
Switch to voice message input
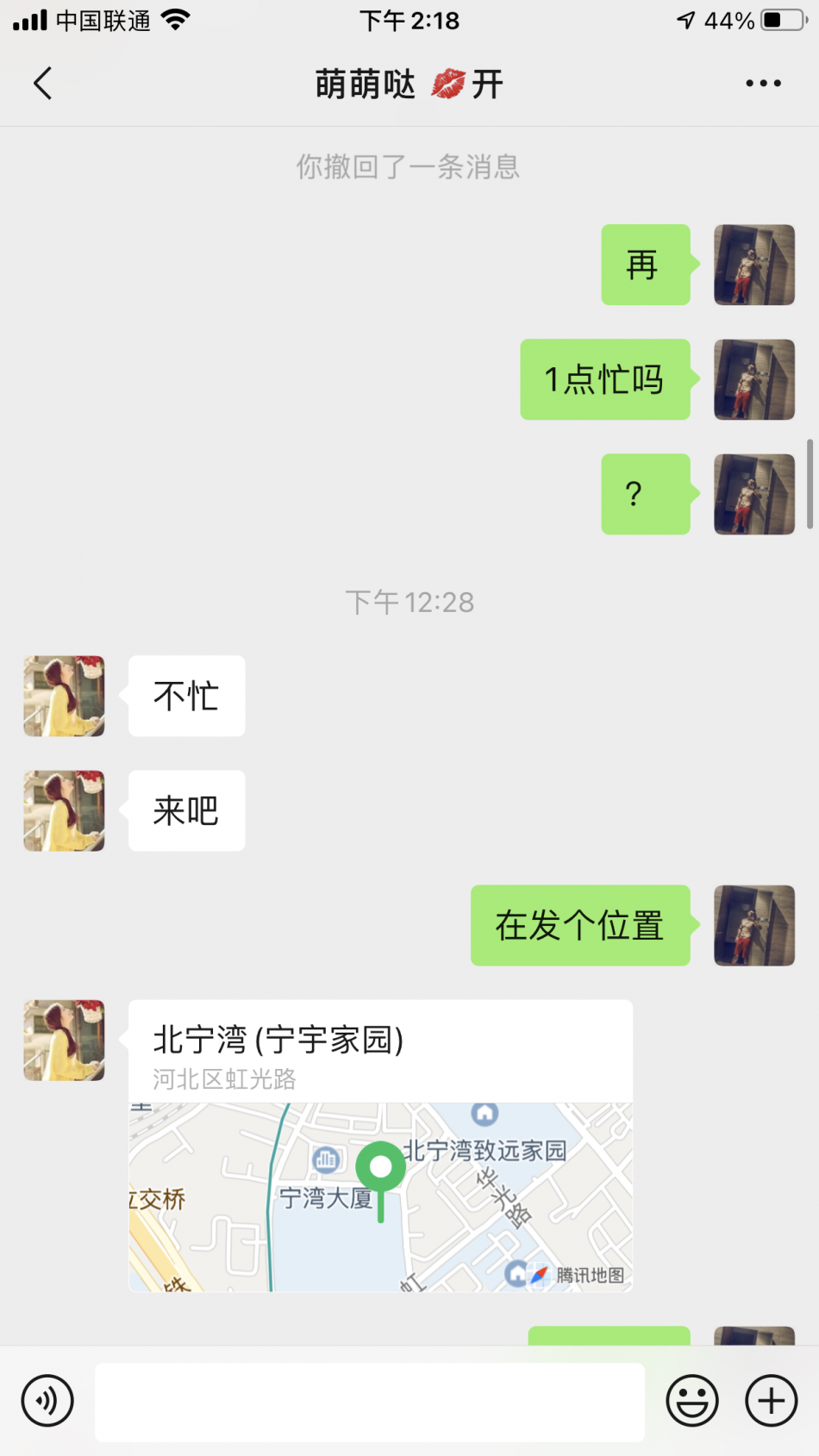click(x=47, y=1401)
